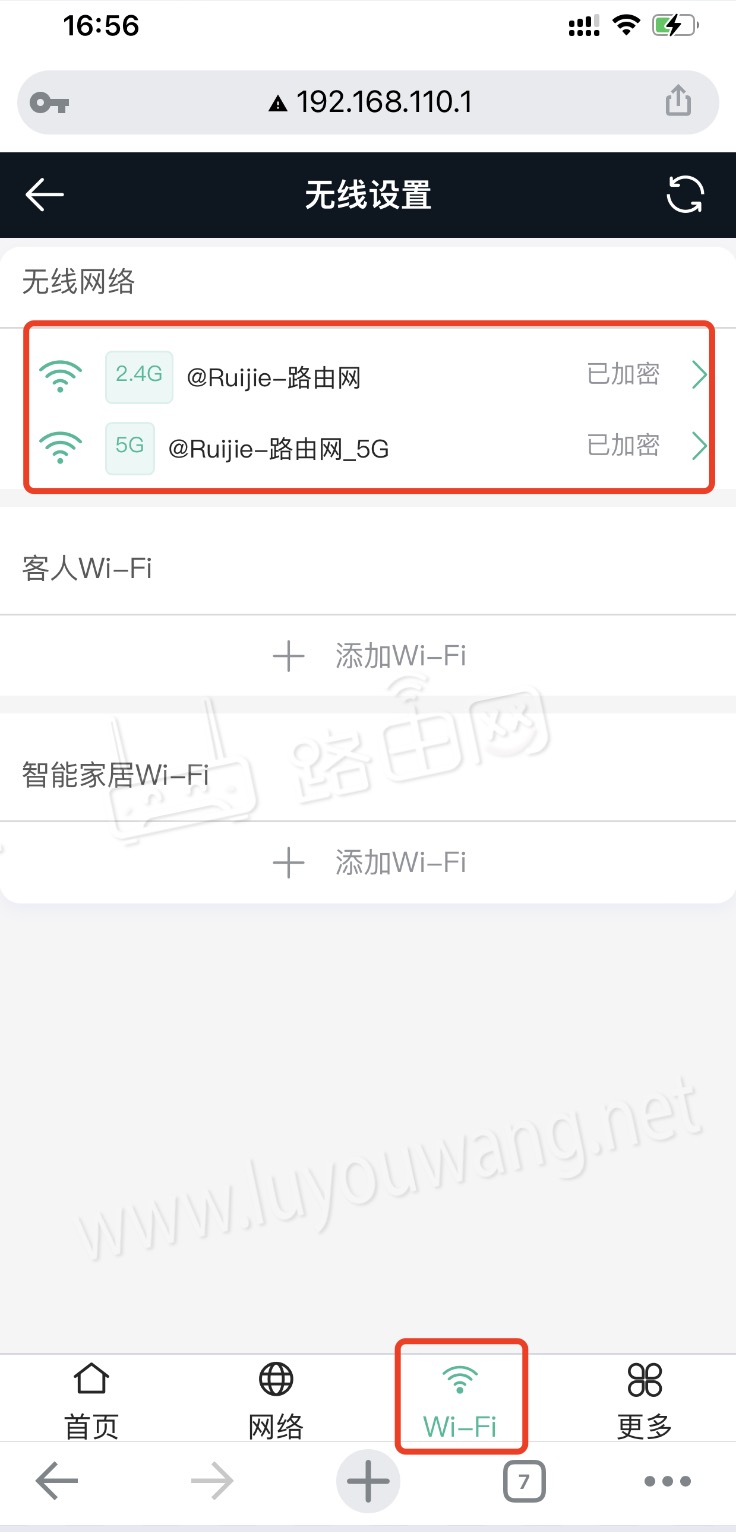Switch to the 网络 tab

(276, 1400)
